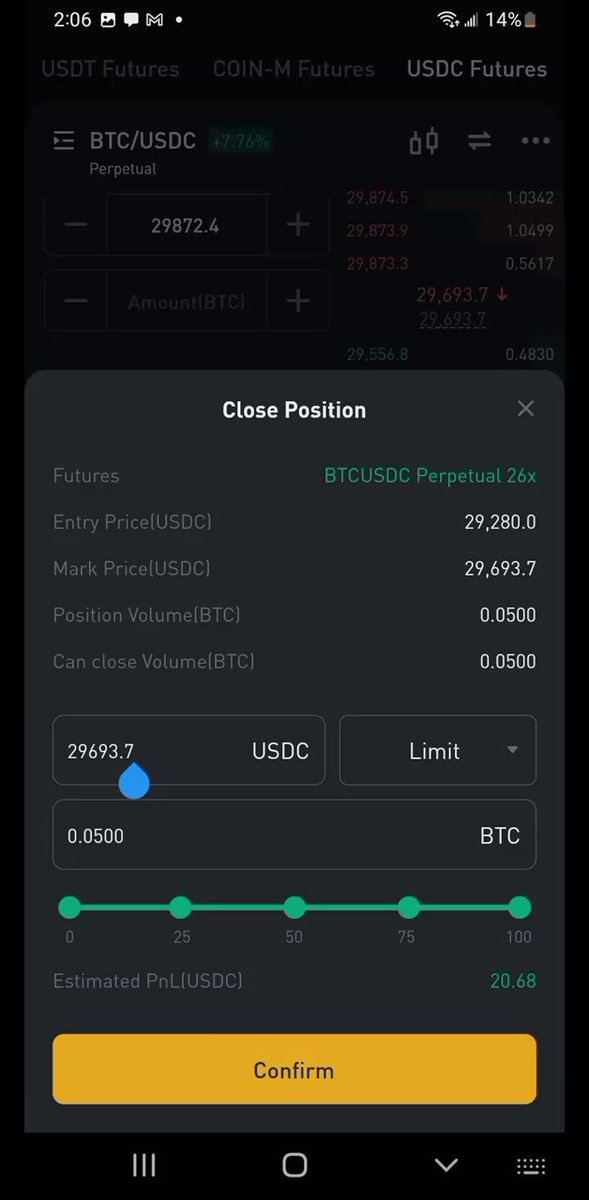
Task: Set the volume slider to 50
Action: pos(294,907)
